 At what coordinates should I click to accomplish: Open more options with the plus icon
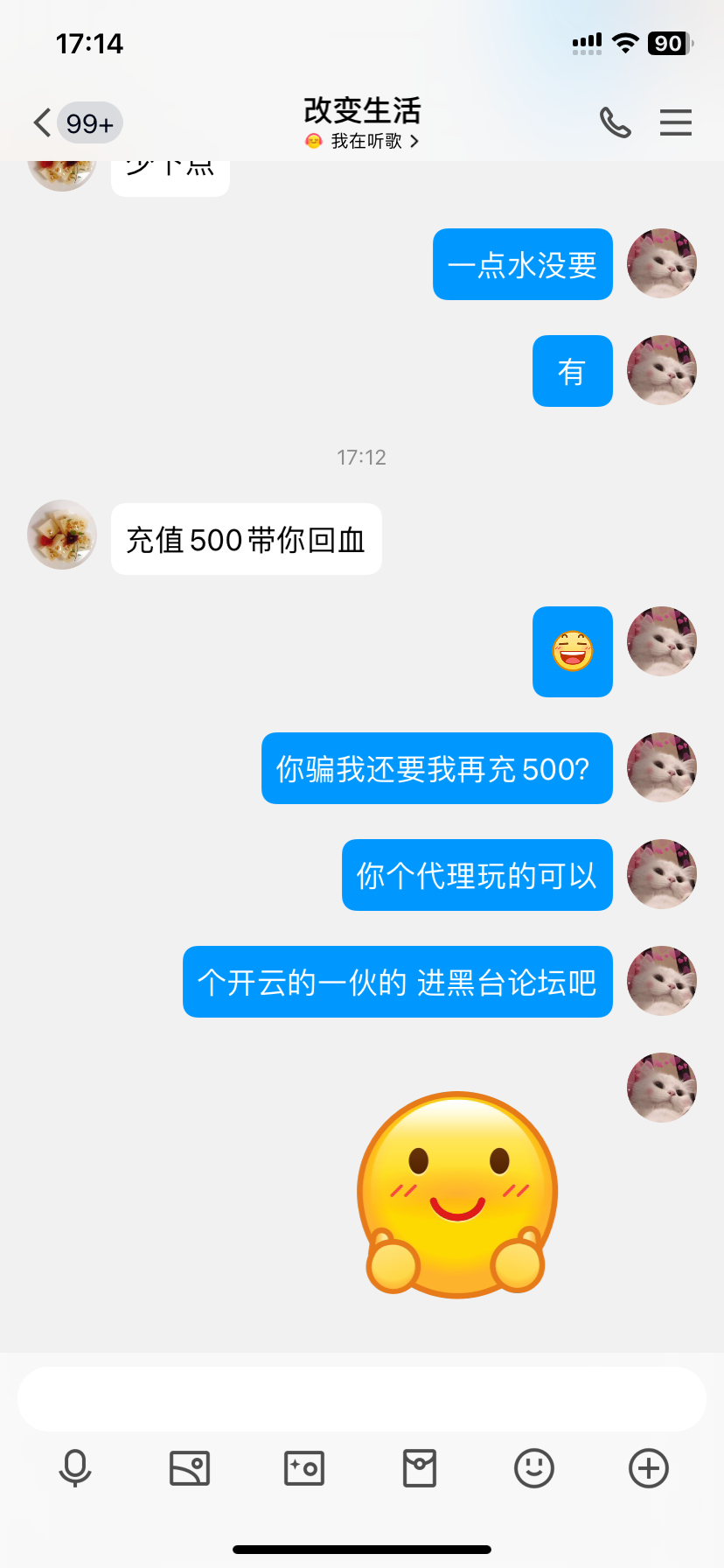pyautogui.click(x=649, y=1468)
